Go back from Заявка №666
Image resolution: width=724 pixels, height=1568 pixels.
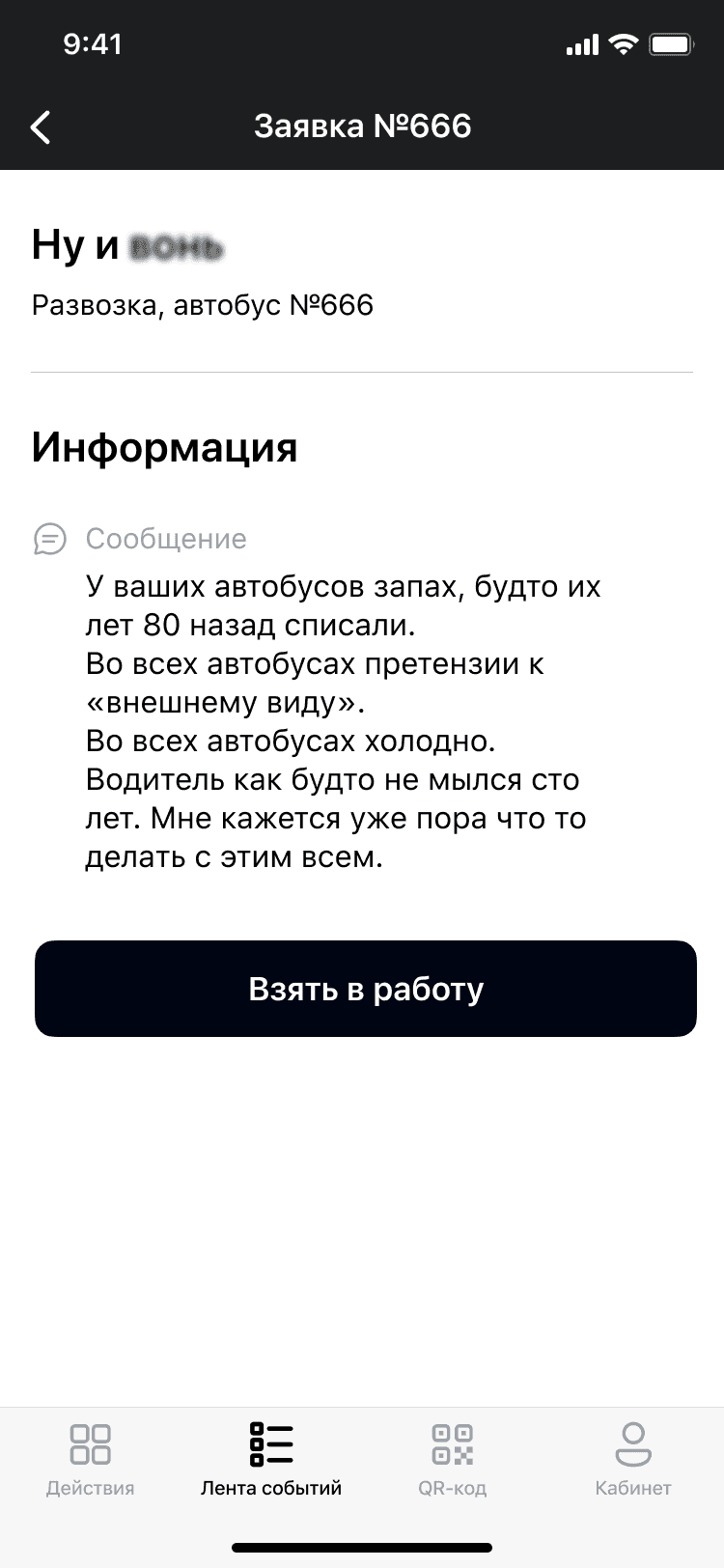click(x=41, y=126)
